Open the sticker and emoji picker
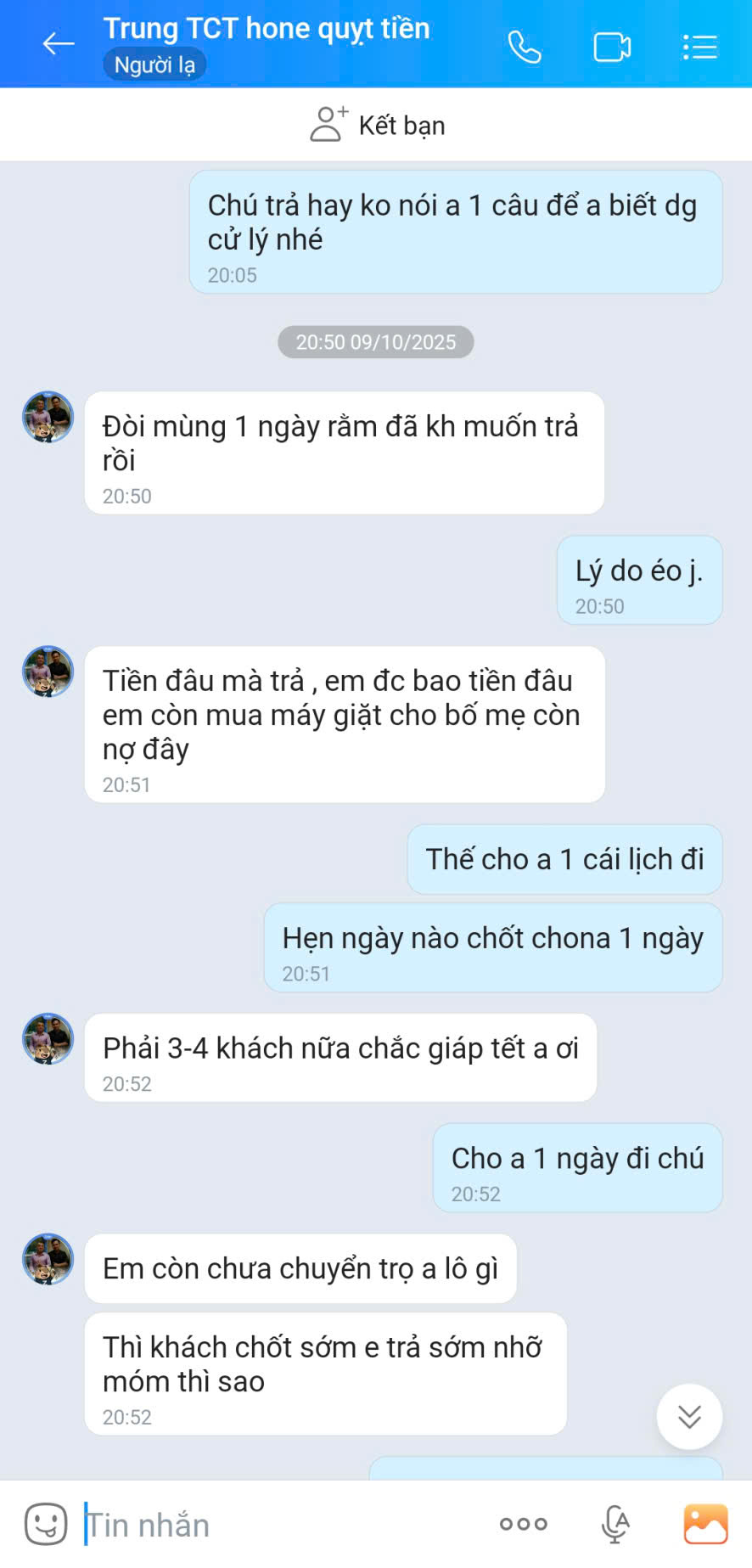Screen dimensions: 752x1568 pos(46,1524)
